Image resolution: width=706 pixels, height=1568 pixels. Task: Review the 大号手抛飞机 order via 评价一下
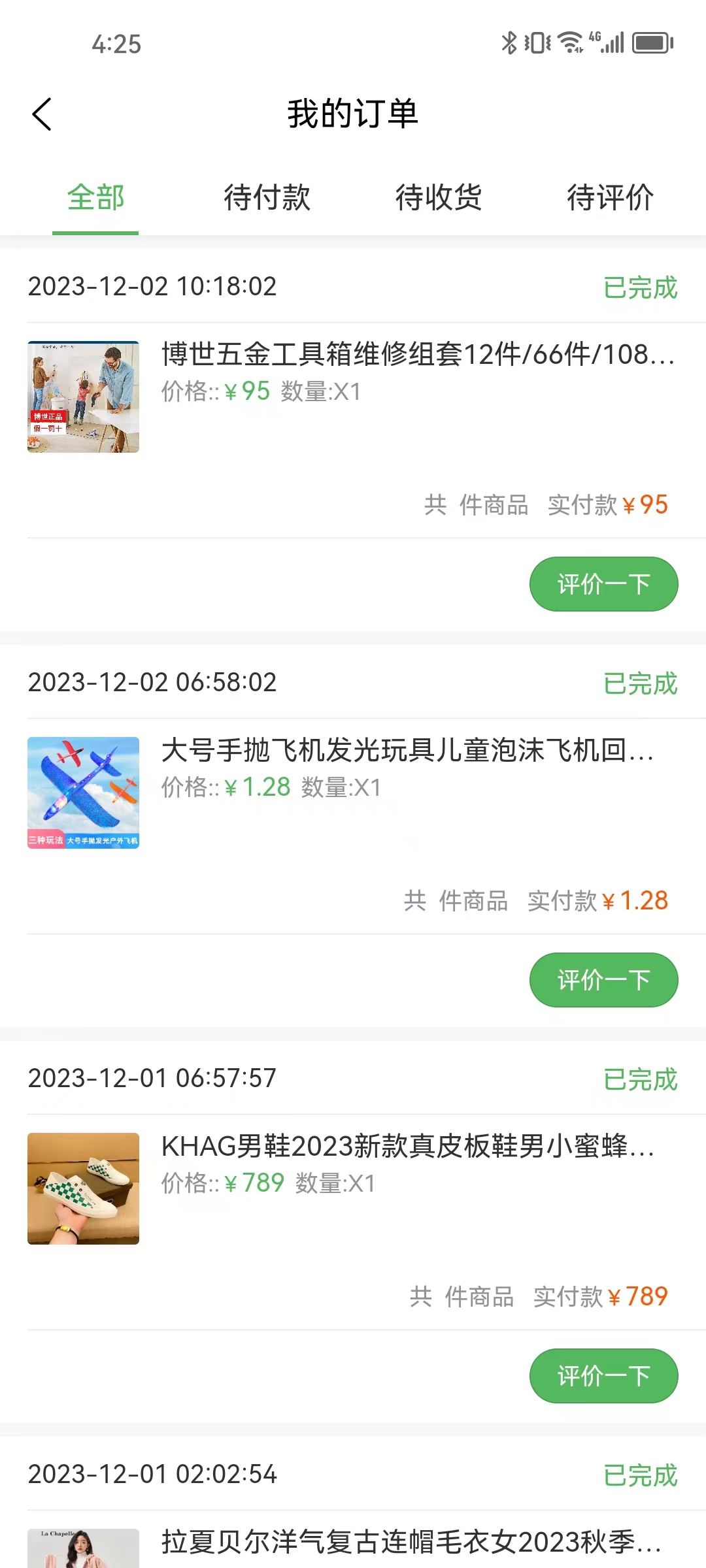point(603,980)
